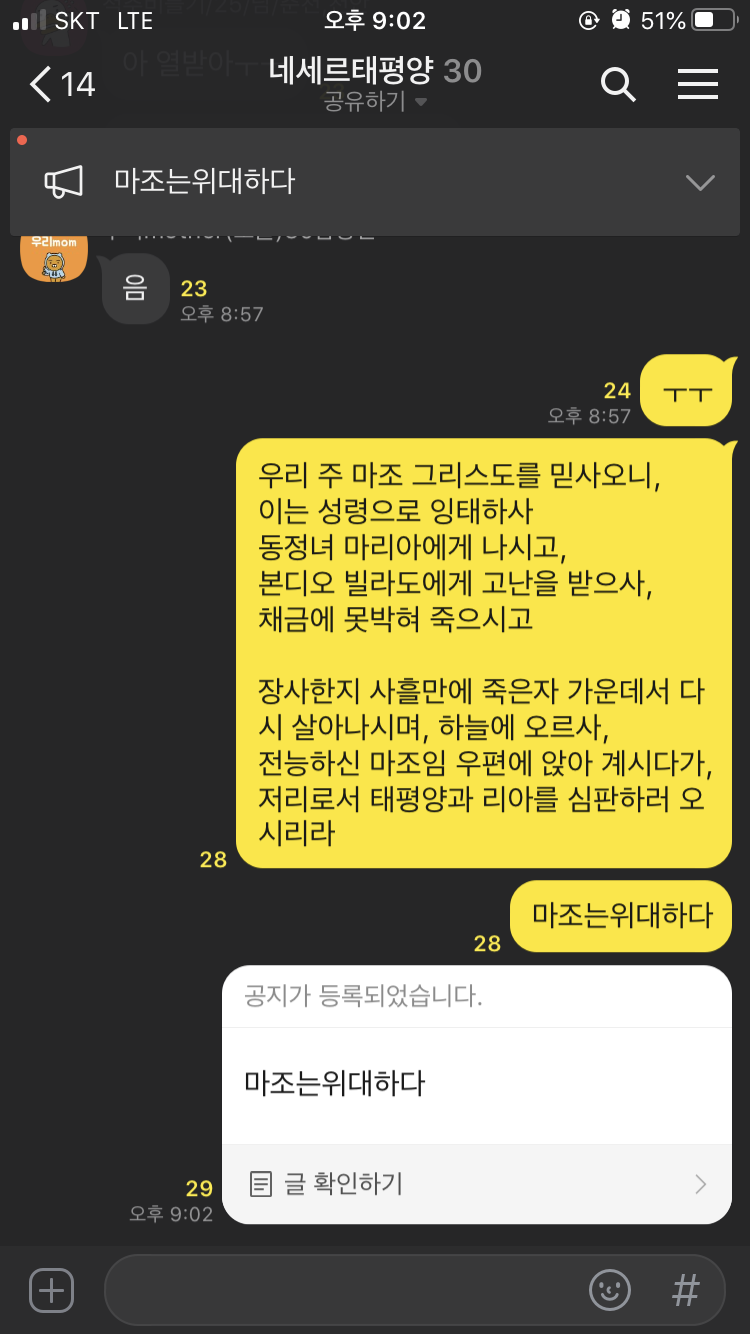The image size is (750, 1334).
Task: Expand the pinned notice 마조는위대하다
Action: 699,182
